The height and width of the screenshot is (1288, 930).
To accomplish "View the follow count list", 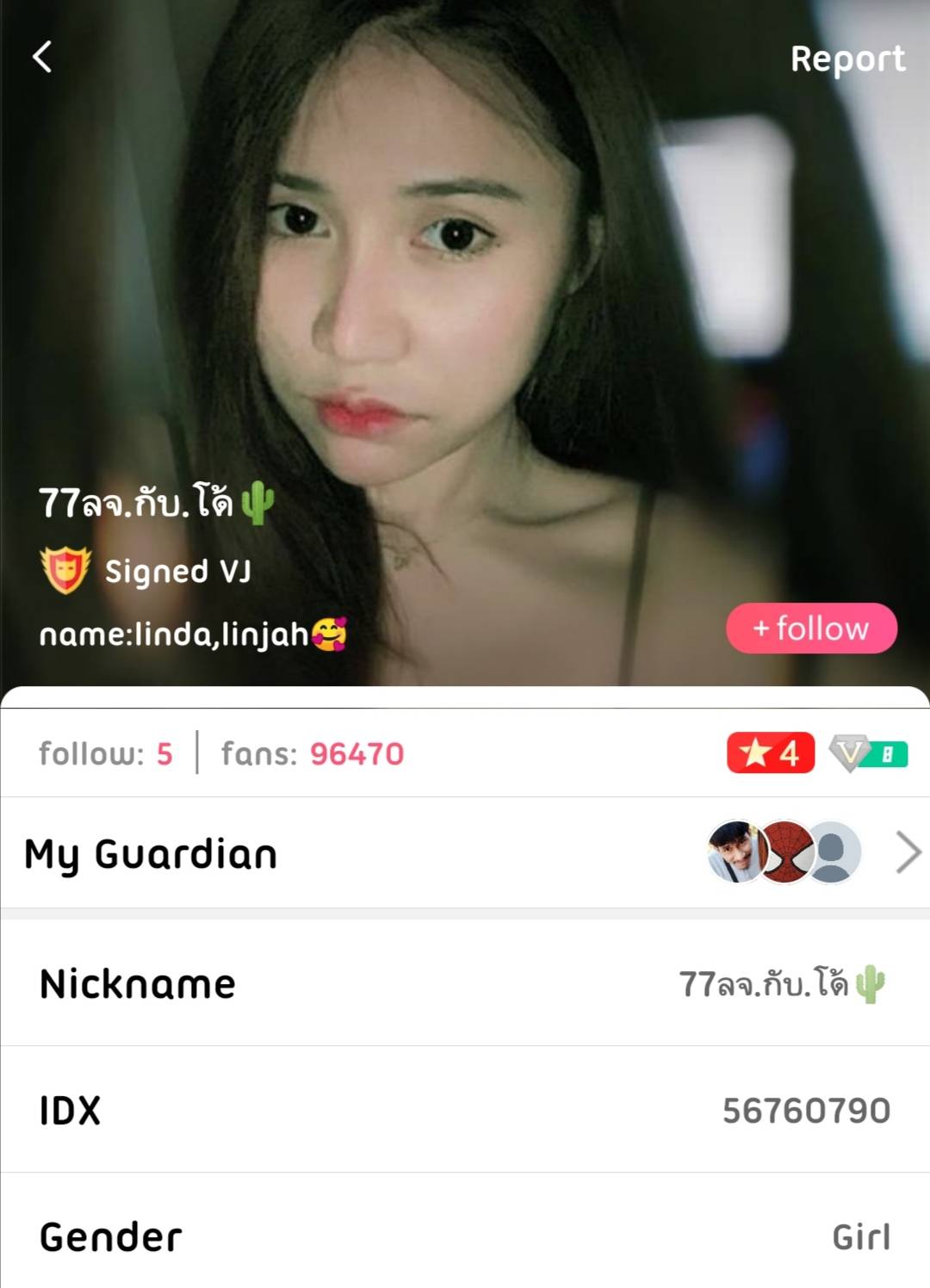I will coord(106,754).
